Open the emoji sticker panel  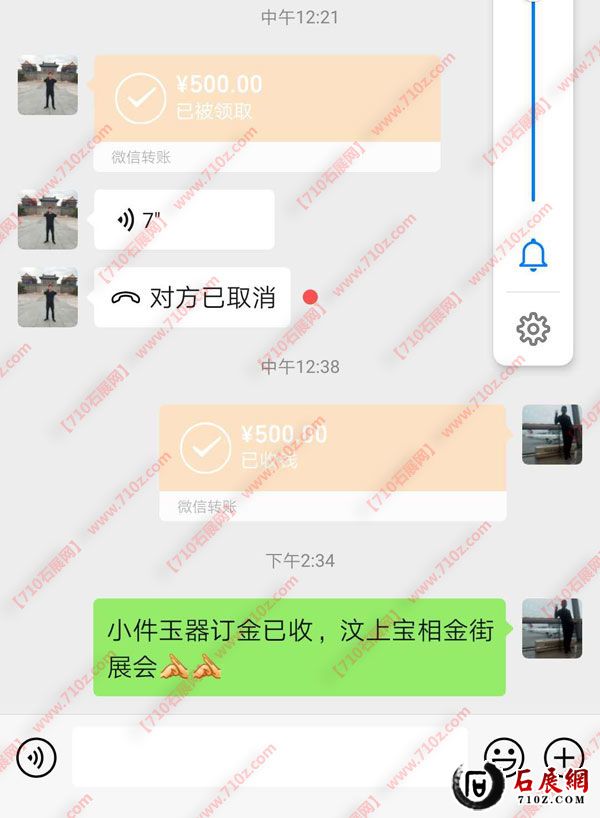(x=503, y=757)
